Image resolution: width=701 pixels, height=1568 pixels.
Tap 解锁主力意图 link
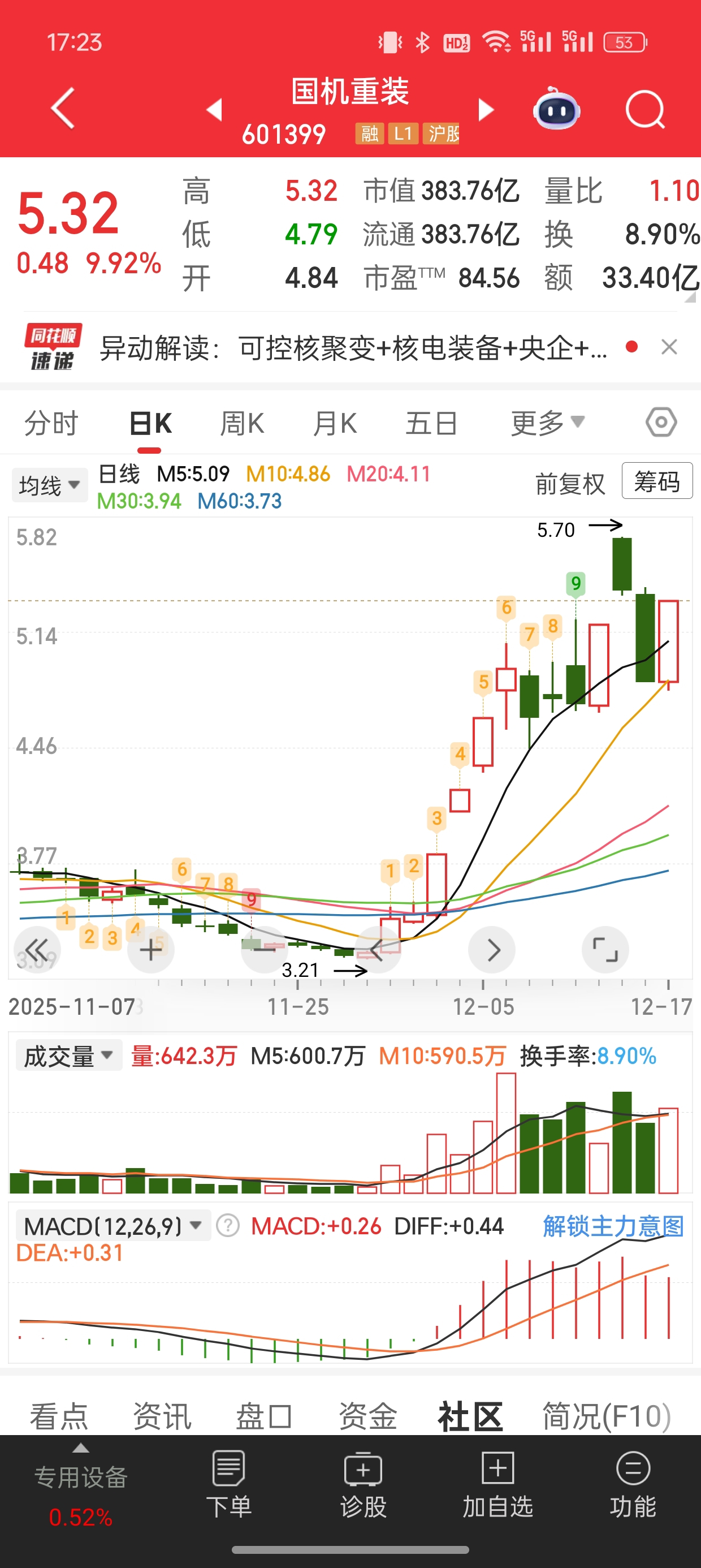tap(613, 1226)
